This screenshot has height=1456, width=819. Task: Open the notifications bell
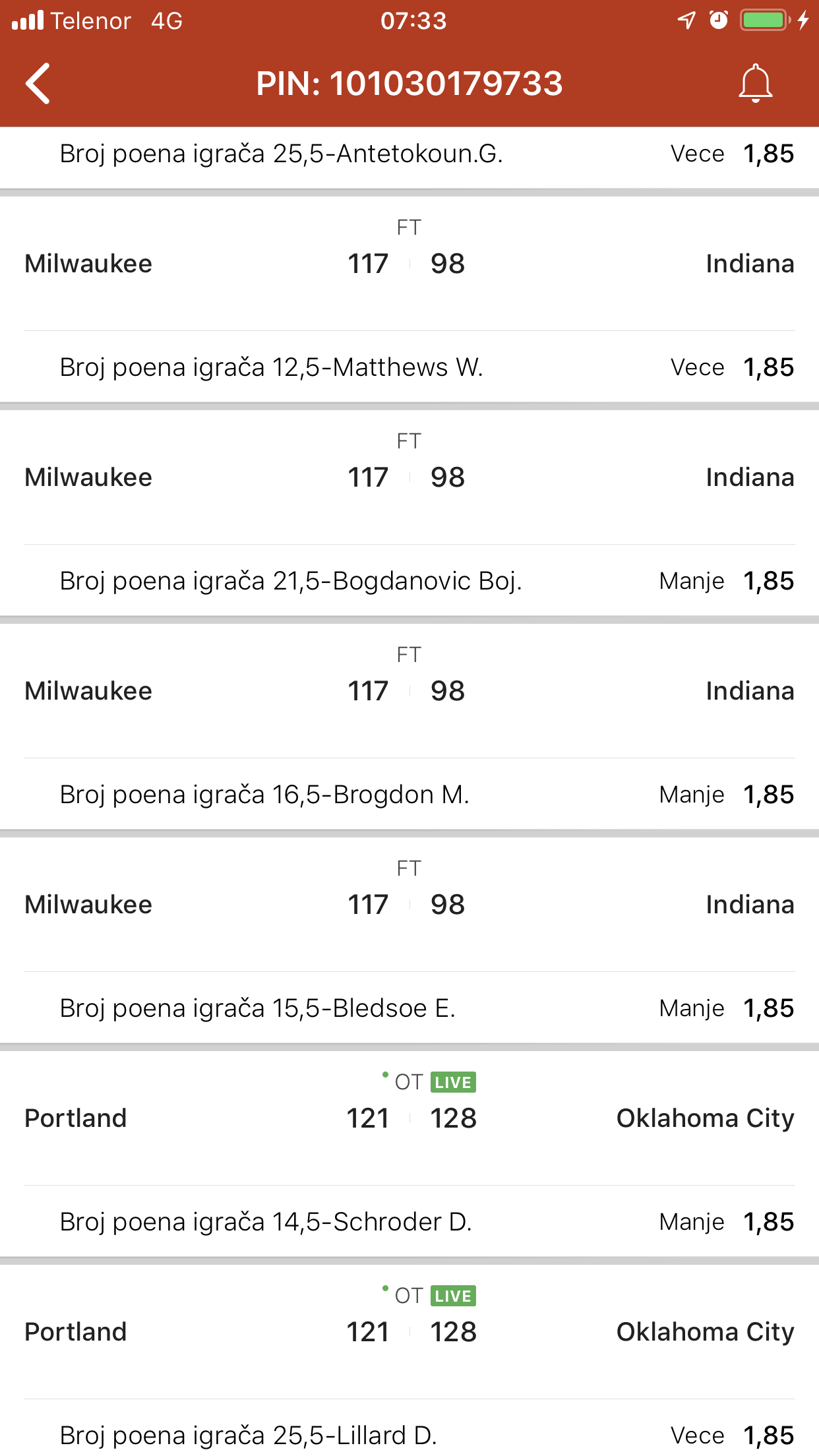point(755,84)
